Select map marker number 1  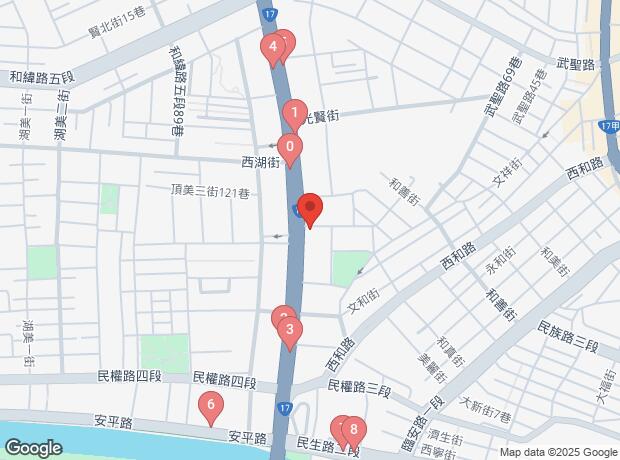click(294, 113)
